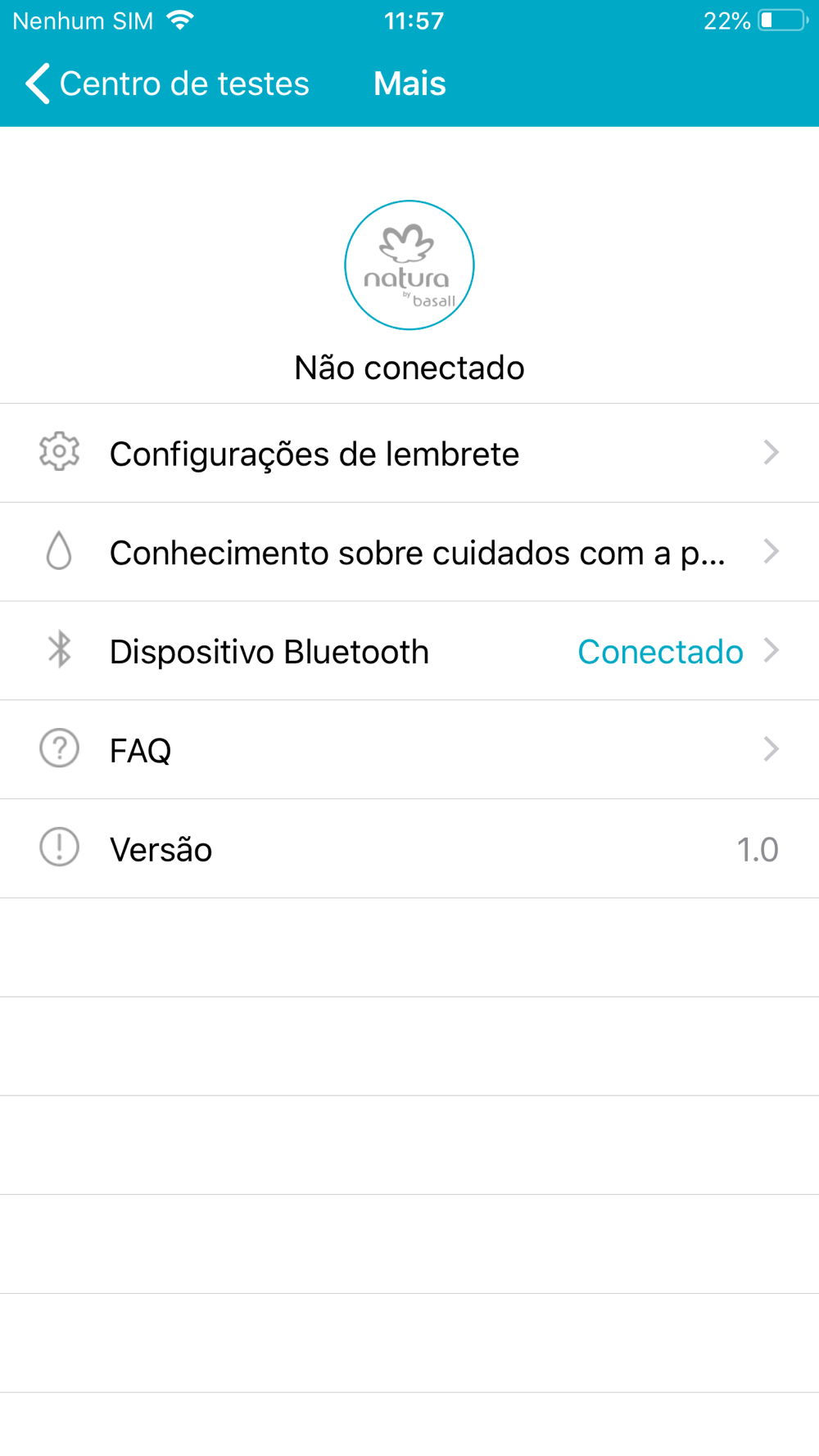Open Dispositivo Bluetooth settings

[409, 651]
